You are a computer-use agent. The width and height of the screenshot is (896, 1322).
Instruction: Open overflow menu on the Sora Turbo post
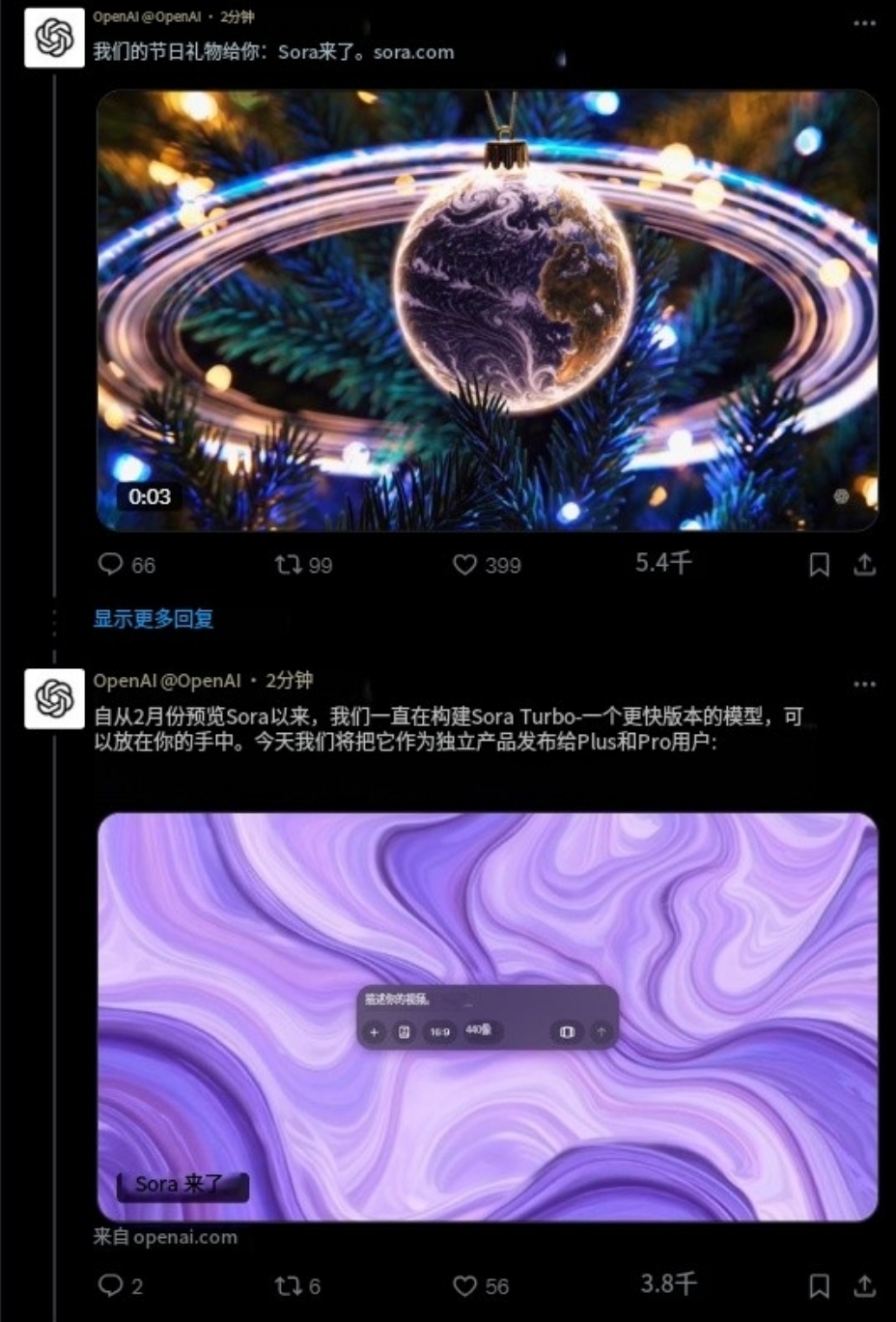[864, 684]
